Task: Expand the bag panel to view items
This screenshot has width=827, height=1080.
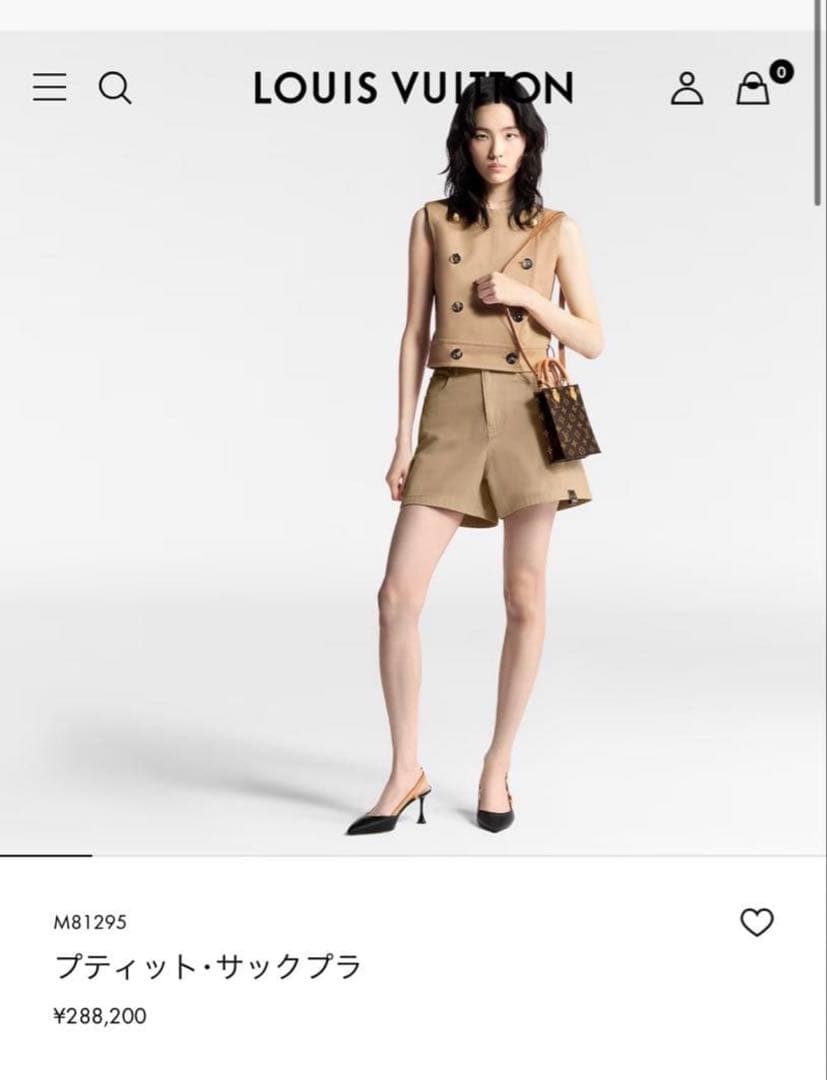Action: [x=752, y=91]
